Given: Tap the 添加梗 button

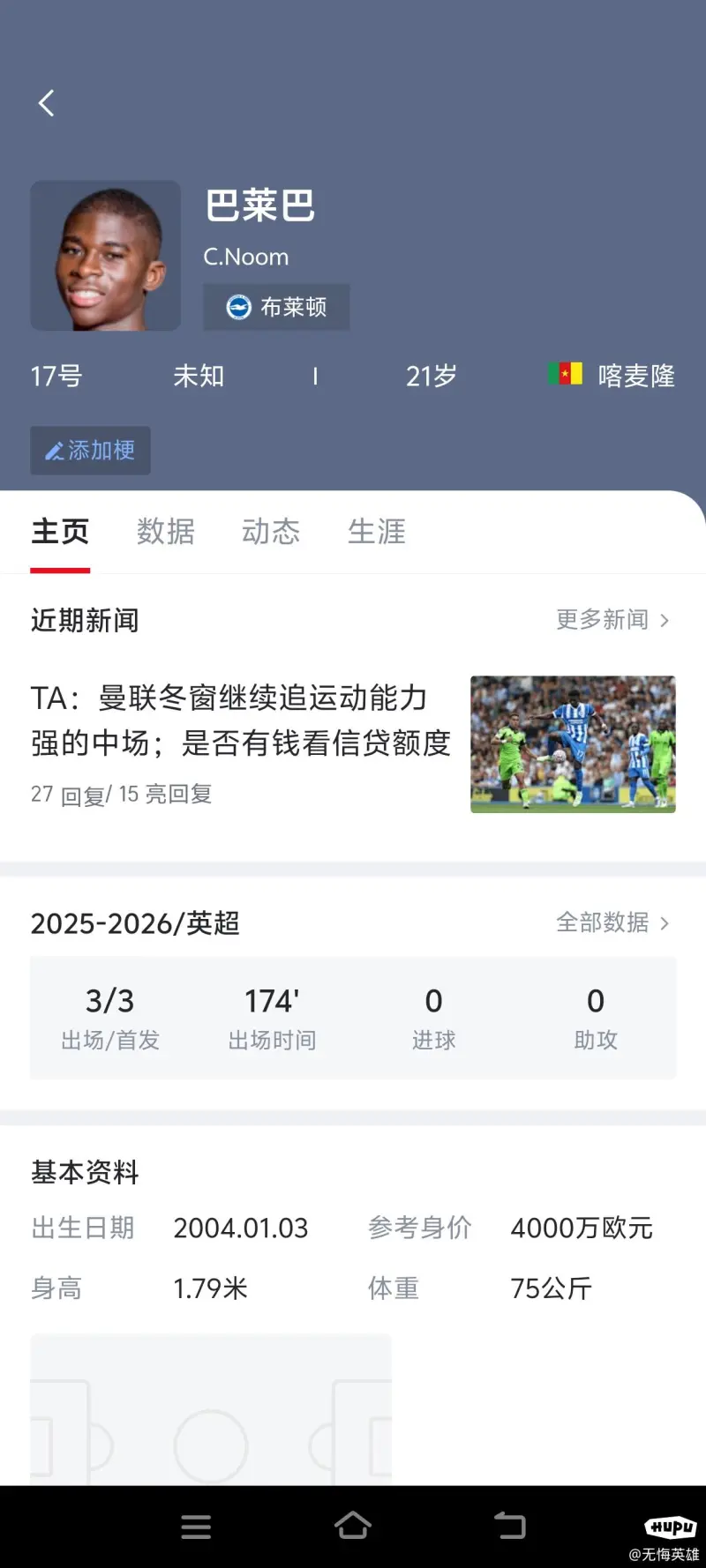Looking at the screenshot, I should (x=90, y=451).
